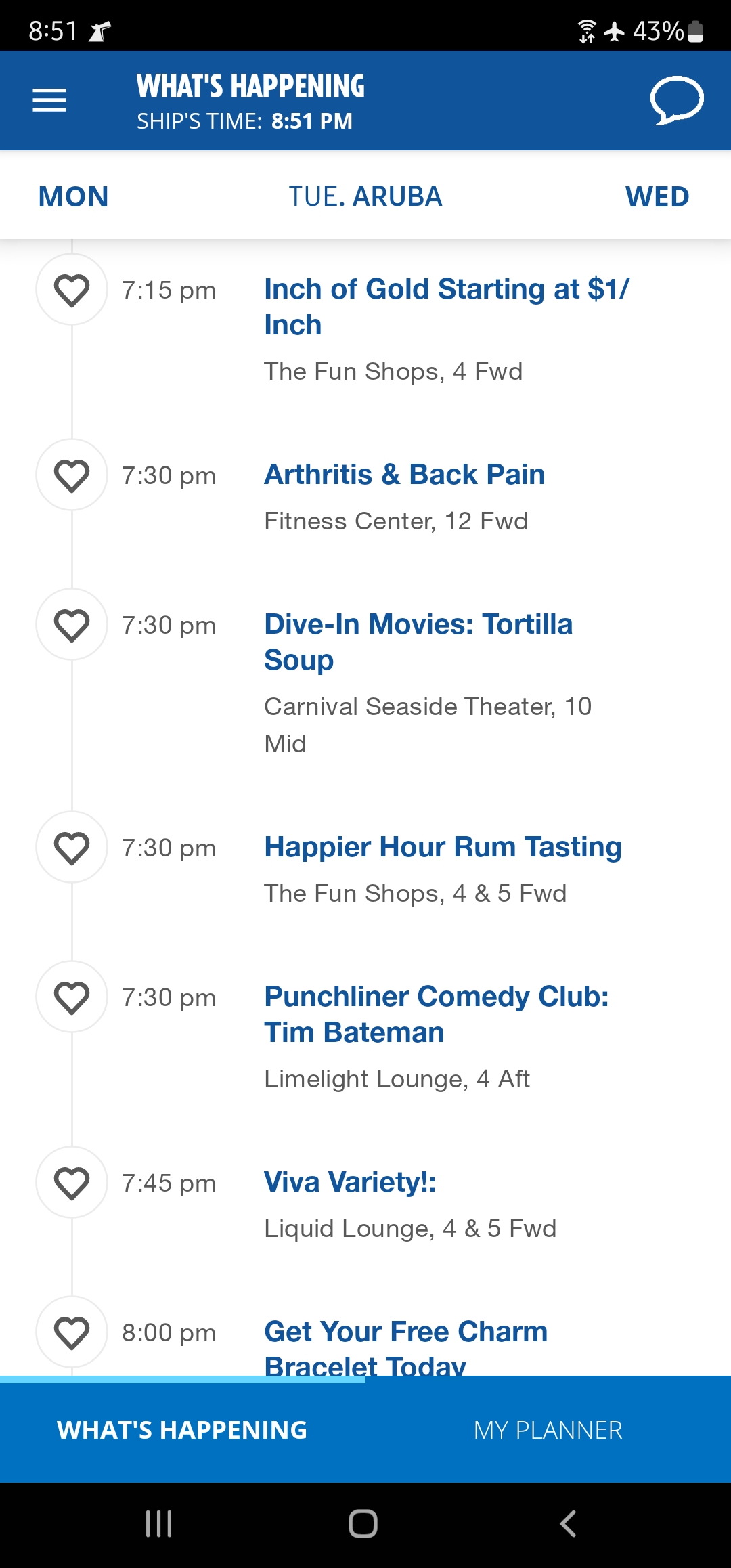Open Punchliner Comedy Club: Tim Bateman

click(437, 1014)
